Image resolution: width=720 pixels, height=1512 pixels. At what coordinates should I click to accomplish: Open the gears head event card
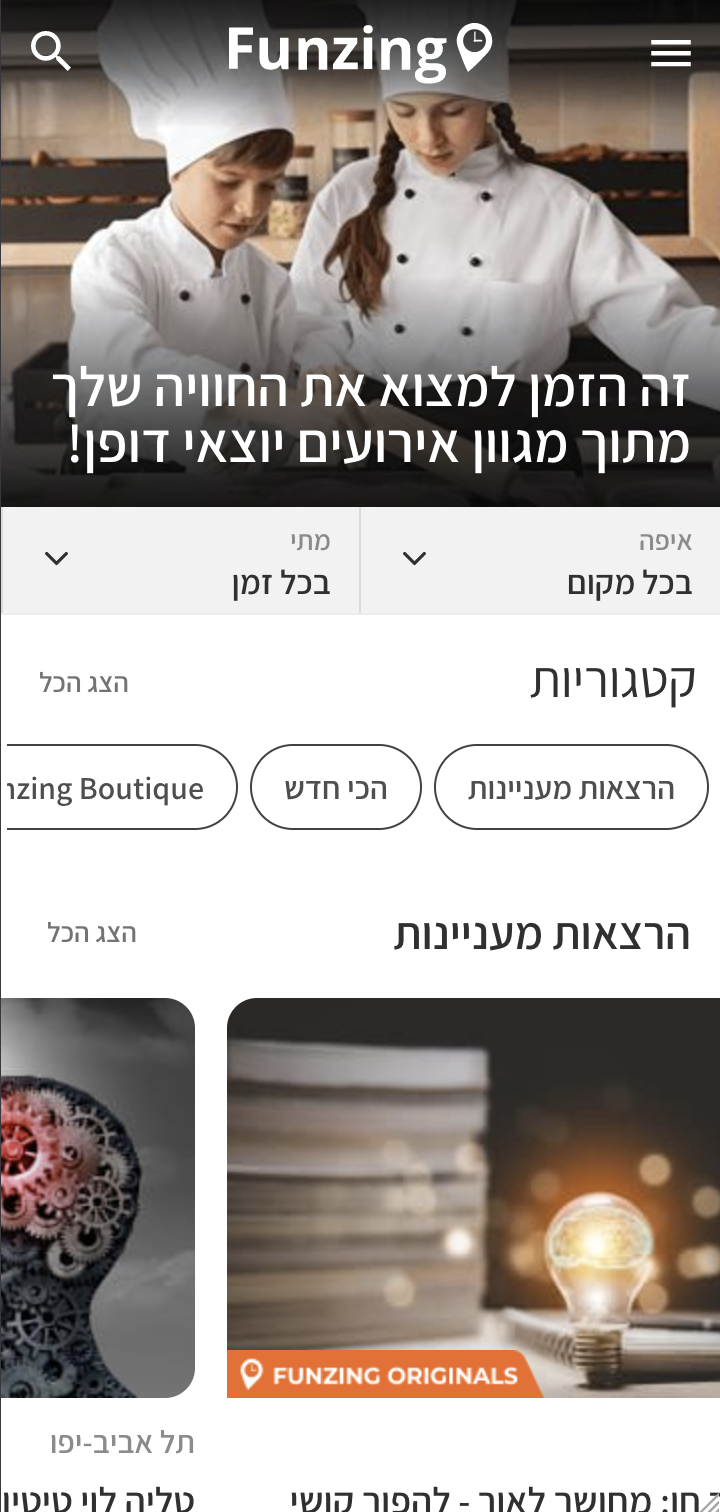point(98,1197)
